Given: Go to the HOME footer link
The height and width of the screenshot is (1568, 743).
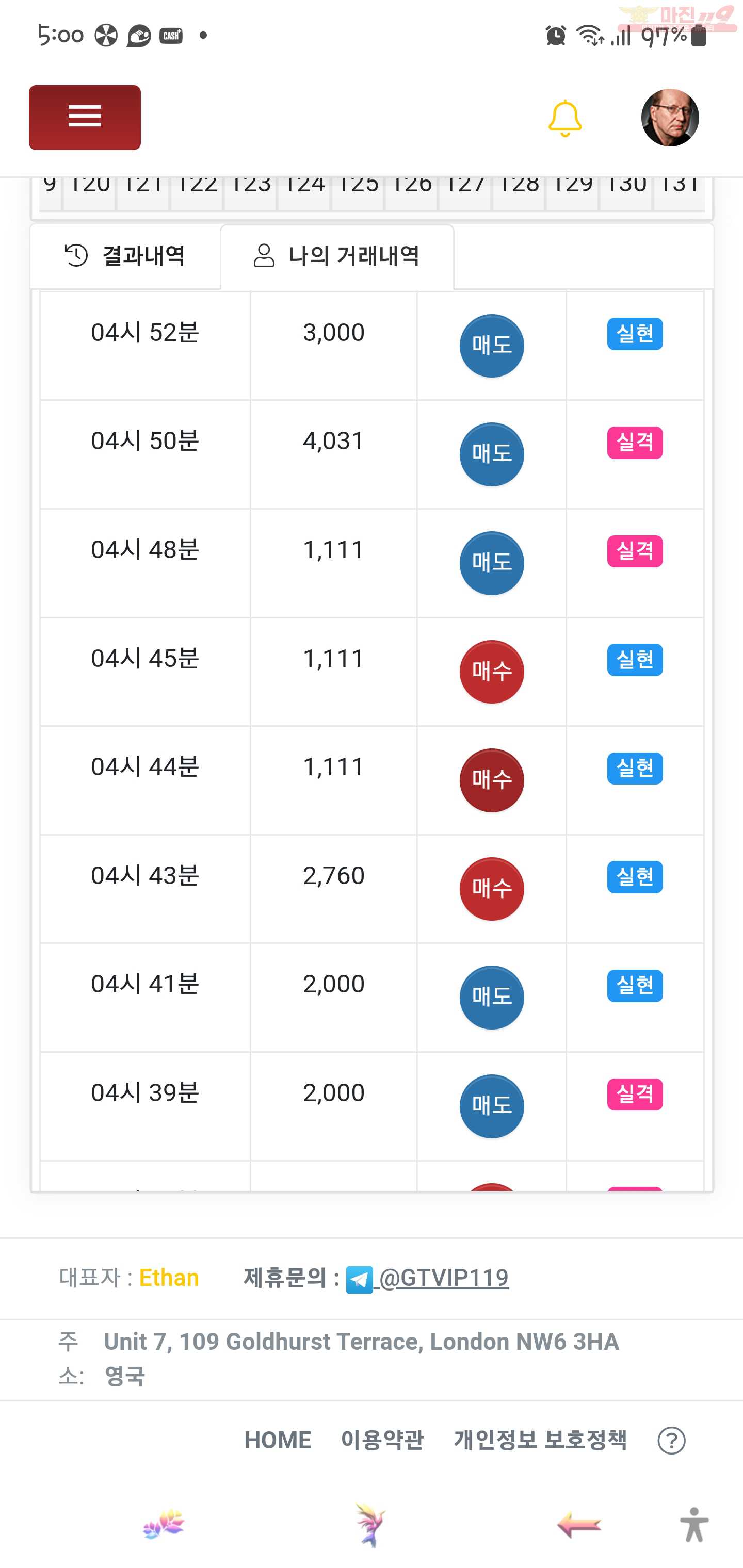Looking at the screenshot, I should point(278,1441).
